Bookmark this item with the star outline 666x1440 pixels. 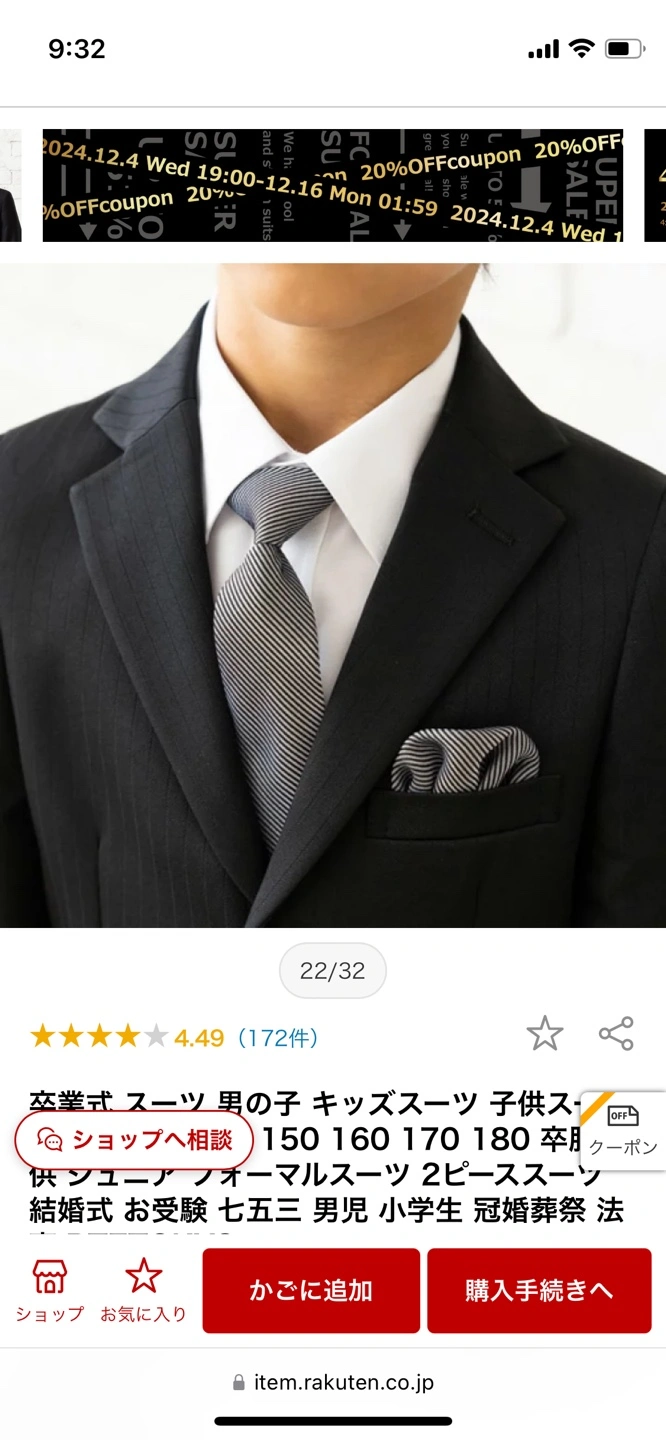(x=545, y=1034)
